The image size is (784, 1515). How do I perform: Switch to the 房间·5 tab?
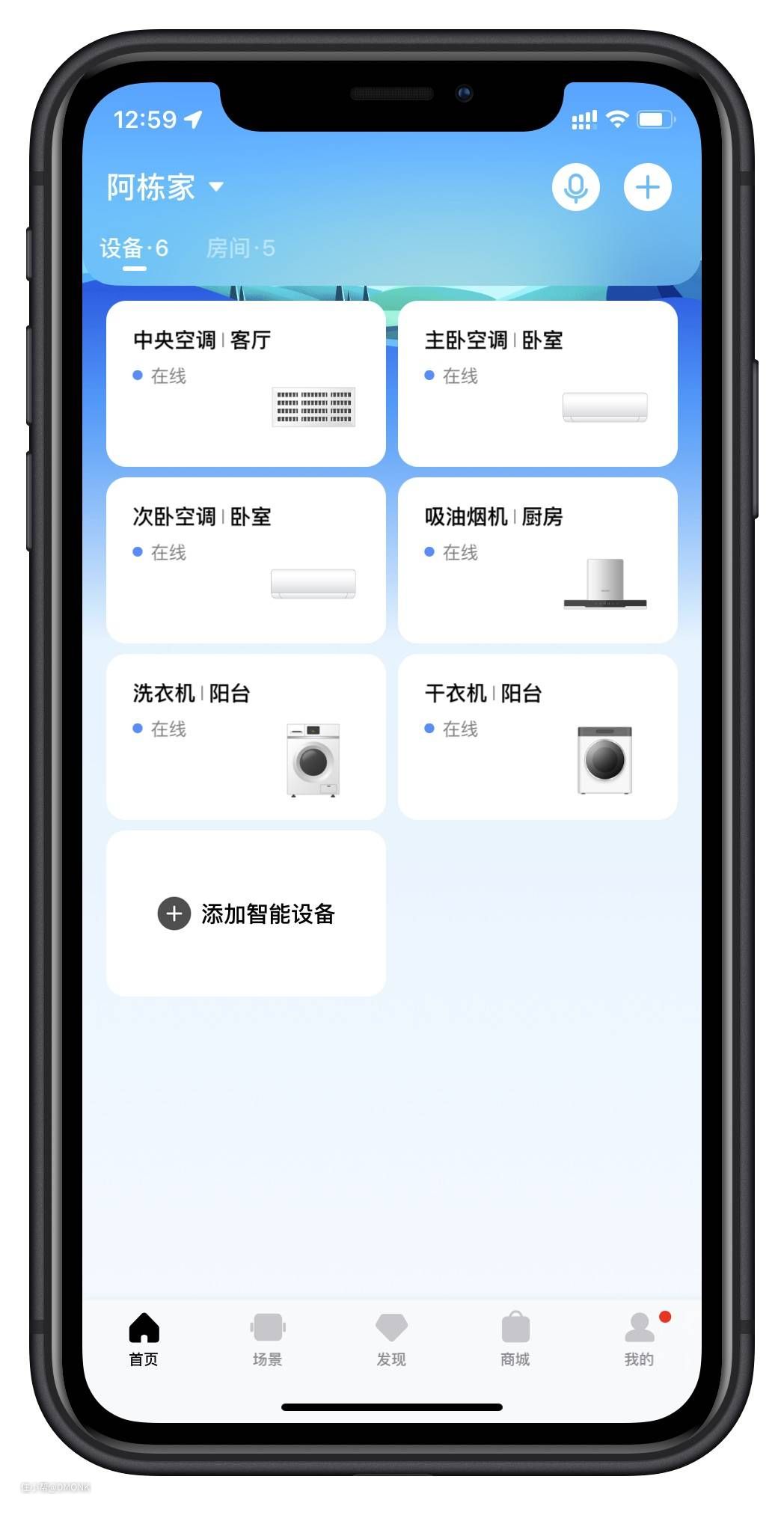(x=240, y=248)
